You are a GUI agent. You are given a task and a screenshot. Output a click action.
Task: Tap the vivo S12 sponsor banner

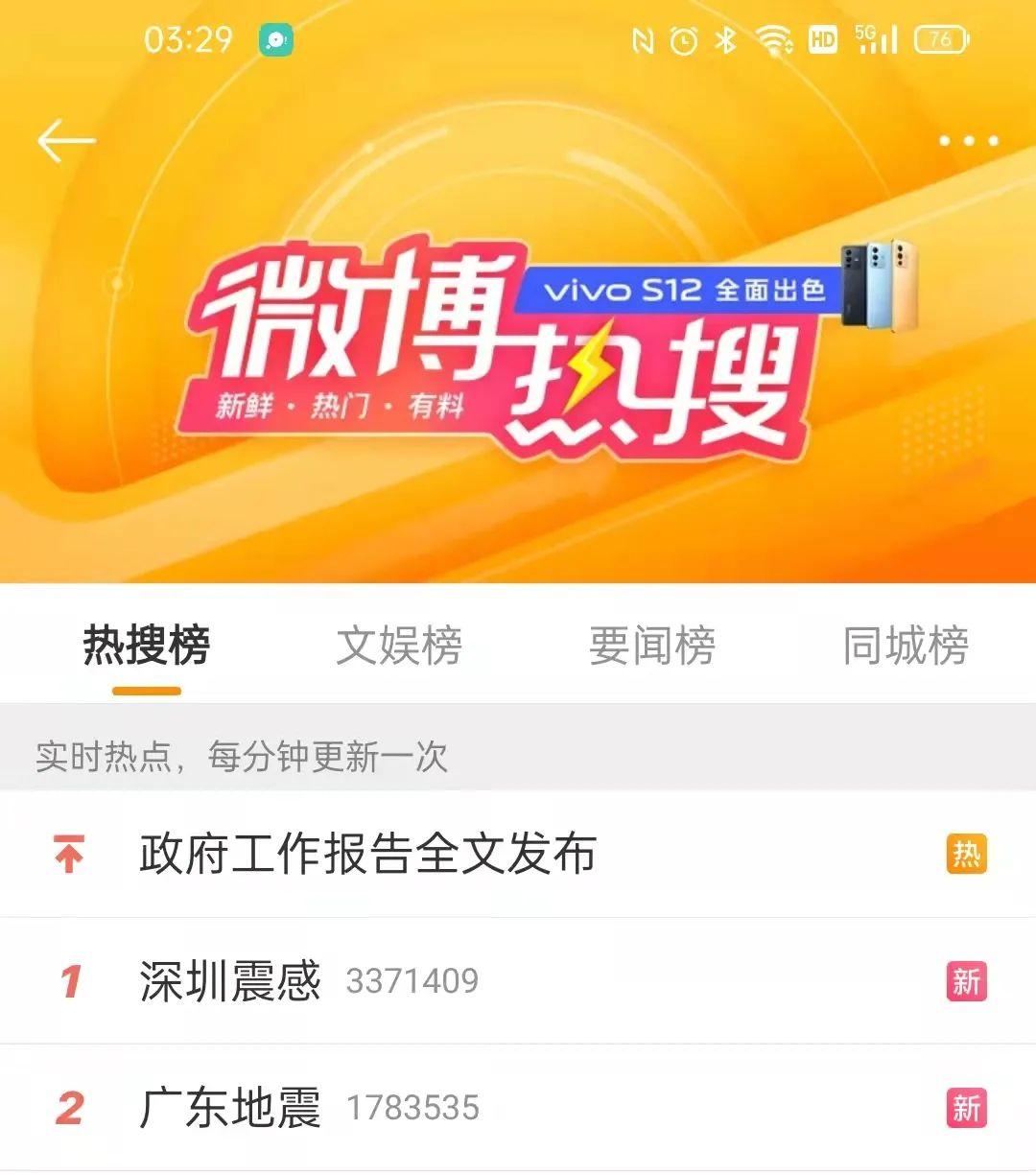pyautogui.click(x=683, y=289)
